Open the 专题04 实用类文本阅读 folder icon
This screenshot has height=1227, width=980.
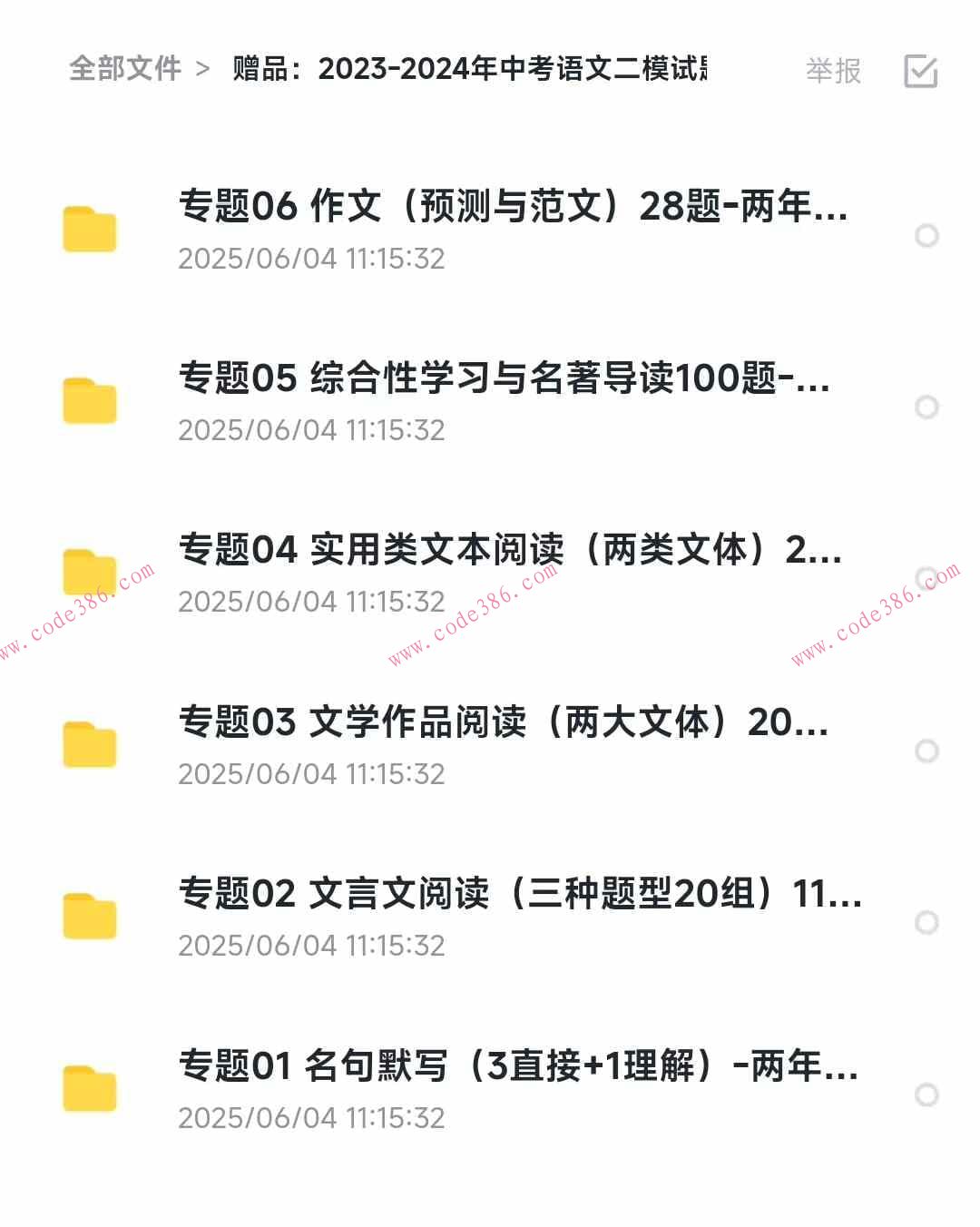pos(87,573)
